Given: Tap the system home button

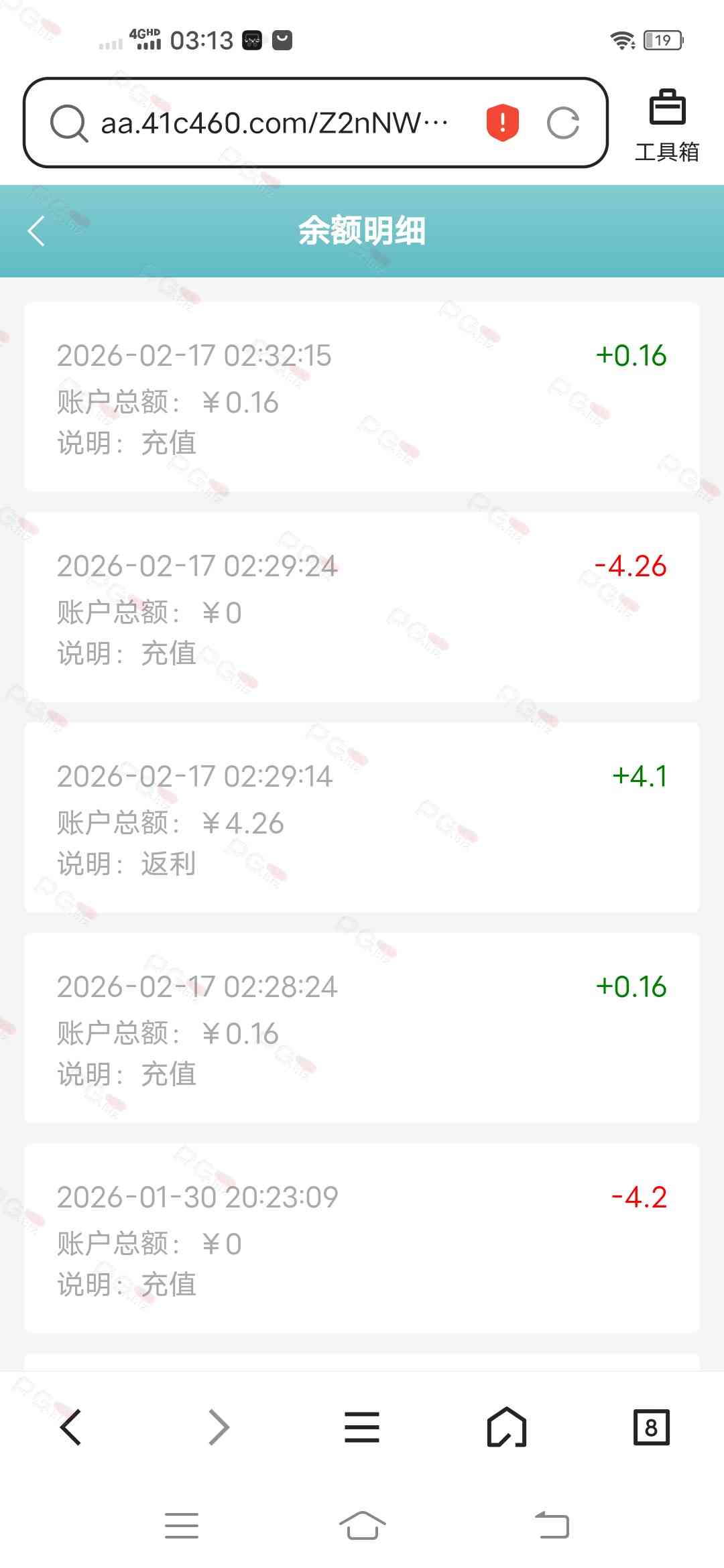Looking at the screenshot, I should tap(362, 1526).
